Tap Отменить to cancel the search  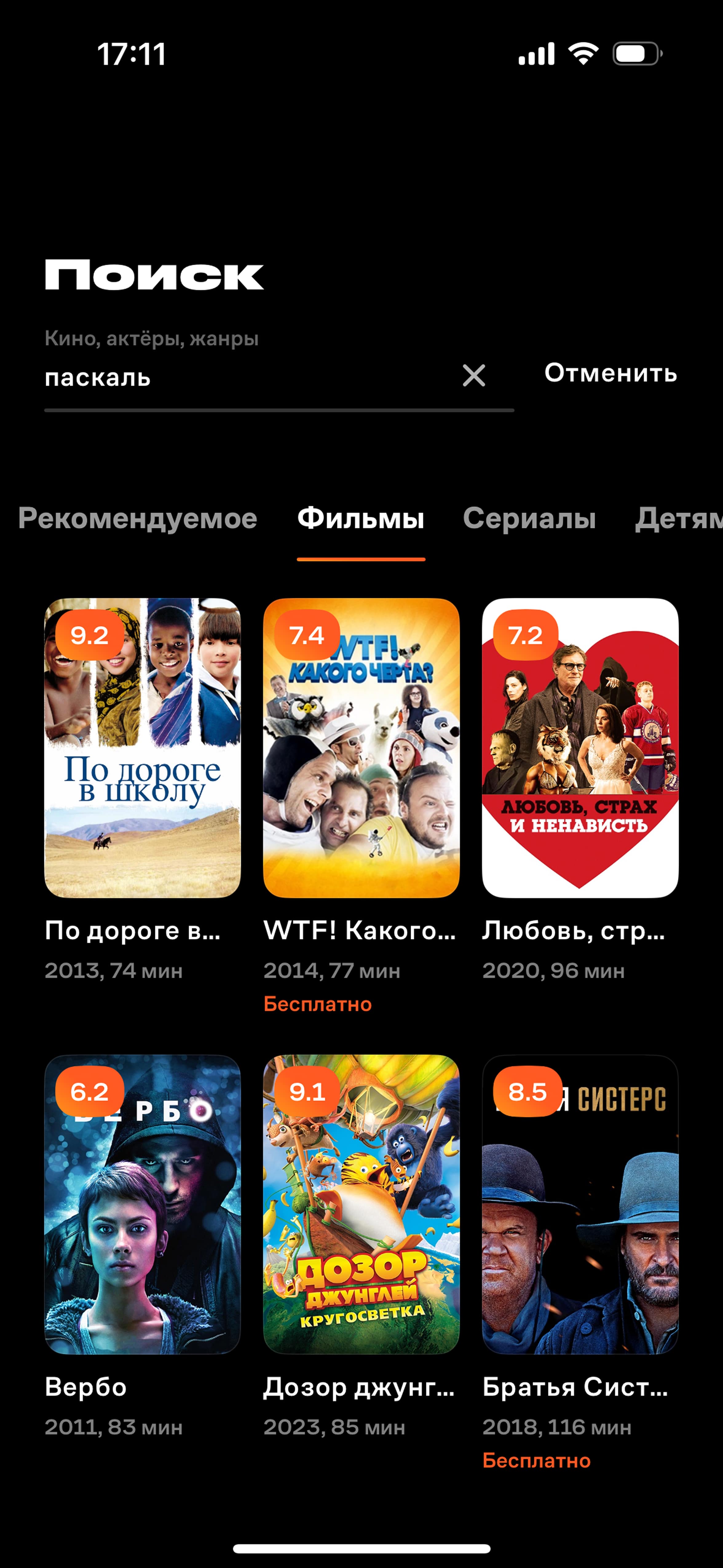[610, 372]
